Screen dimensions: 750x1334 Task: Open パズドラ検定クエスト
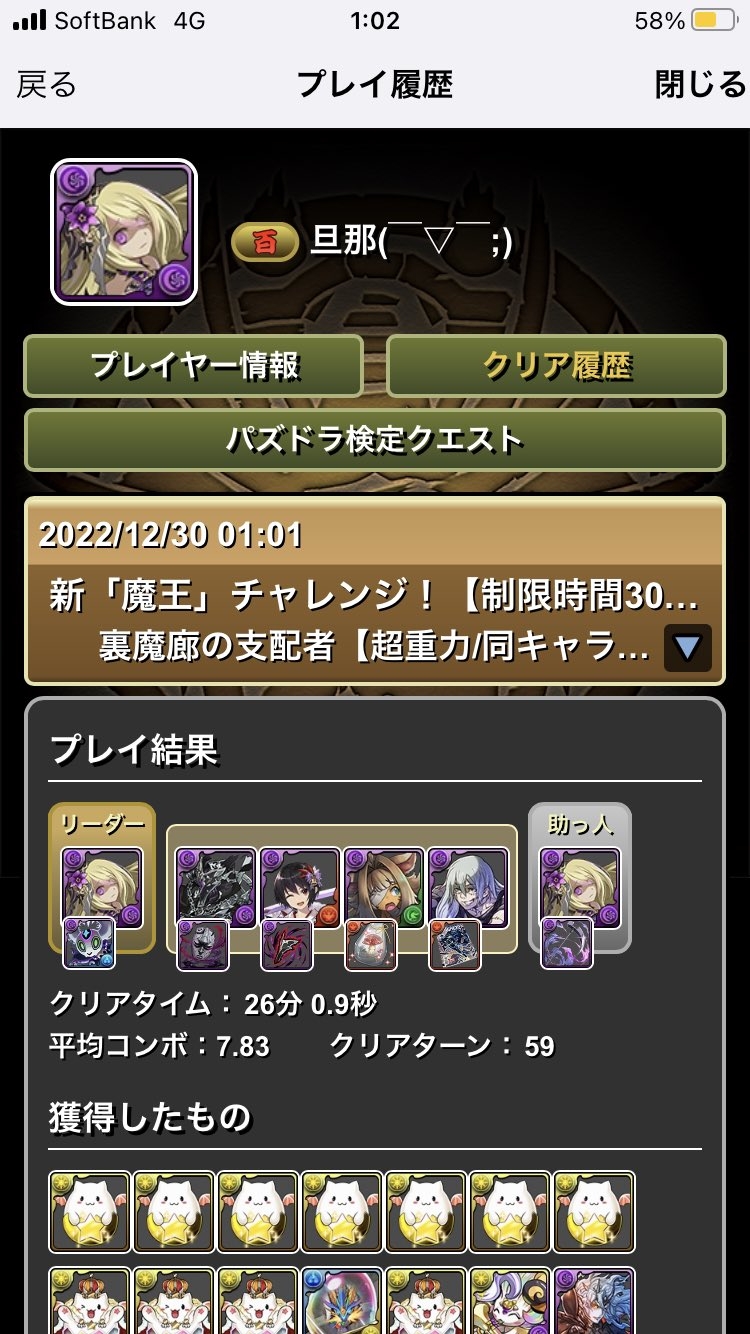[375, 439]
